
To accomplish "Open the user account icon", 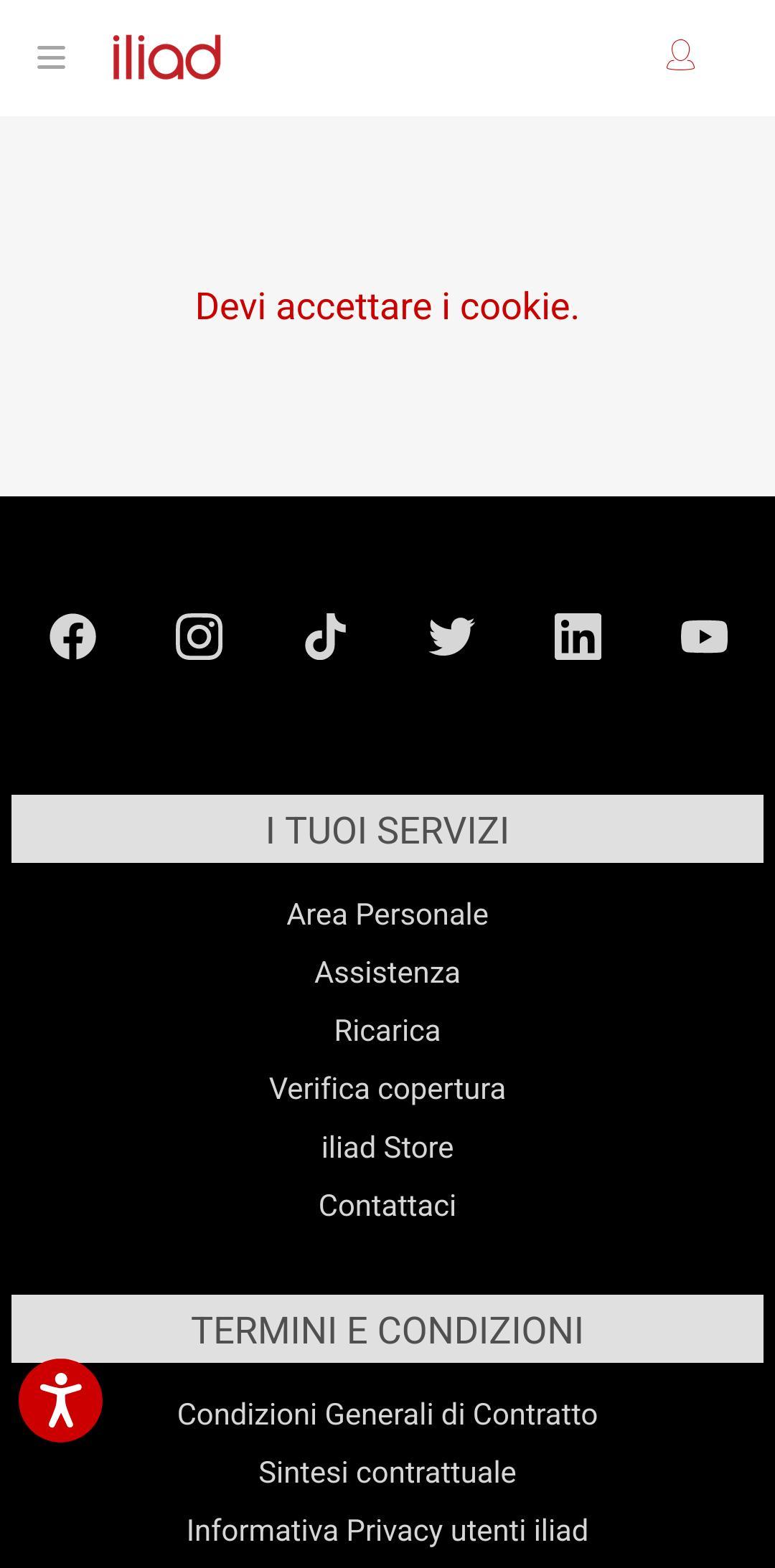I will point(680,56).
